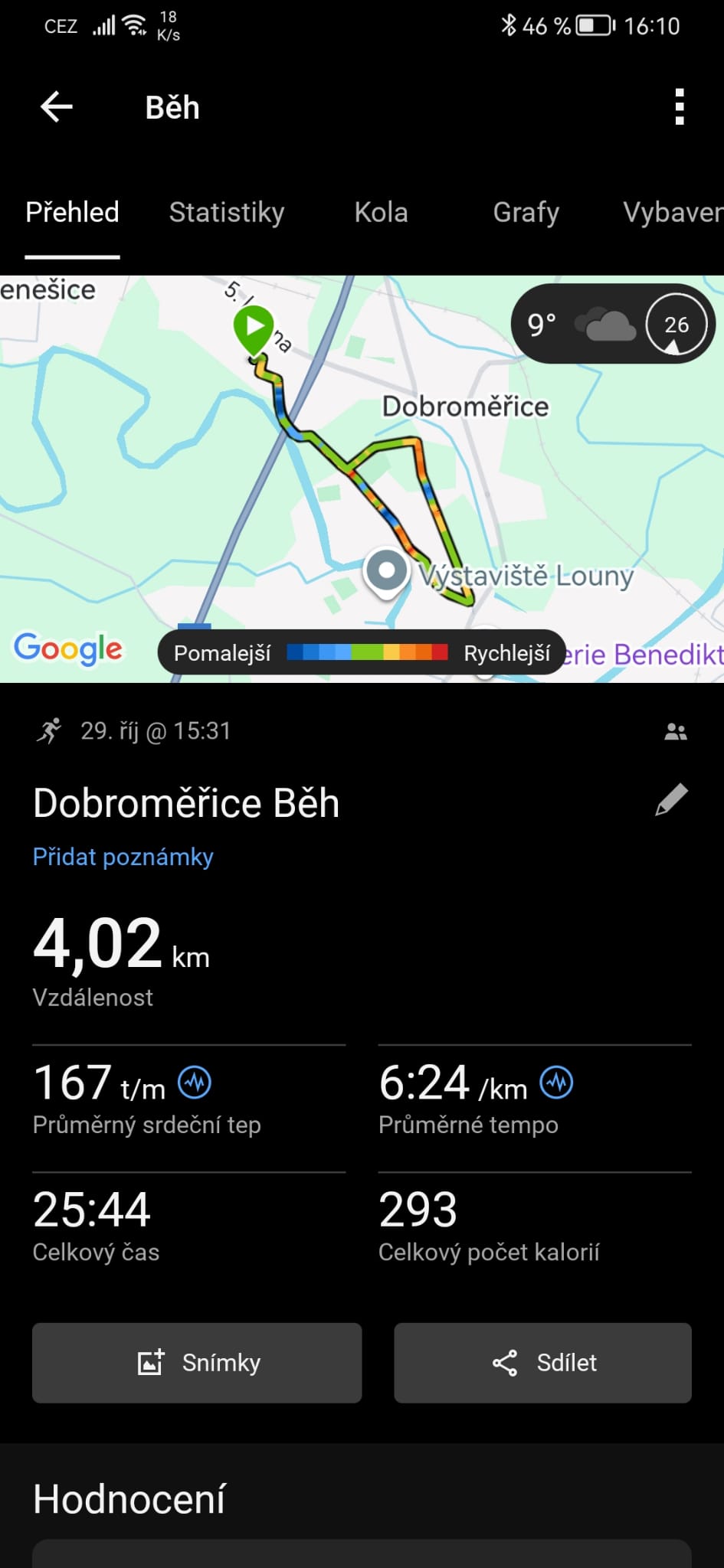
Task: Open the three-dot overflow menu
Action: click(x=679, y=107)
